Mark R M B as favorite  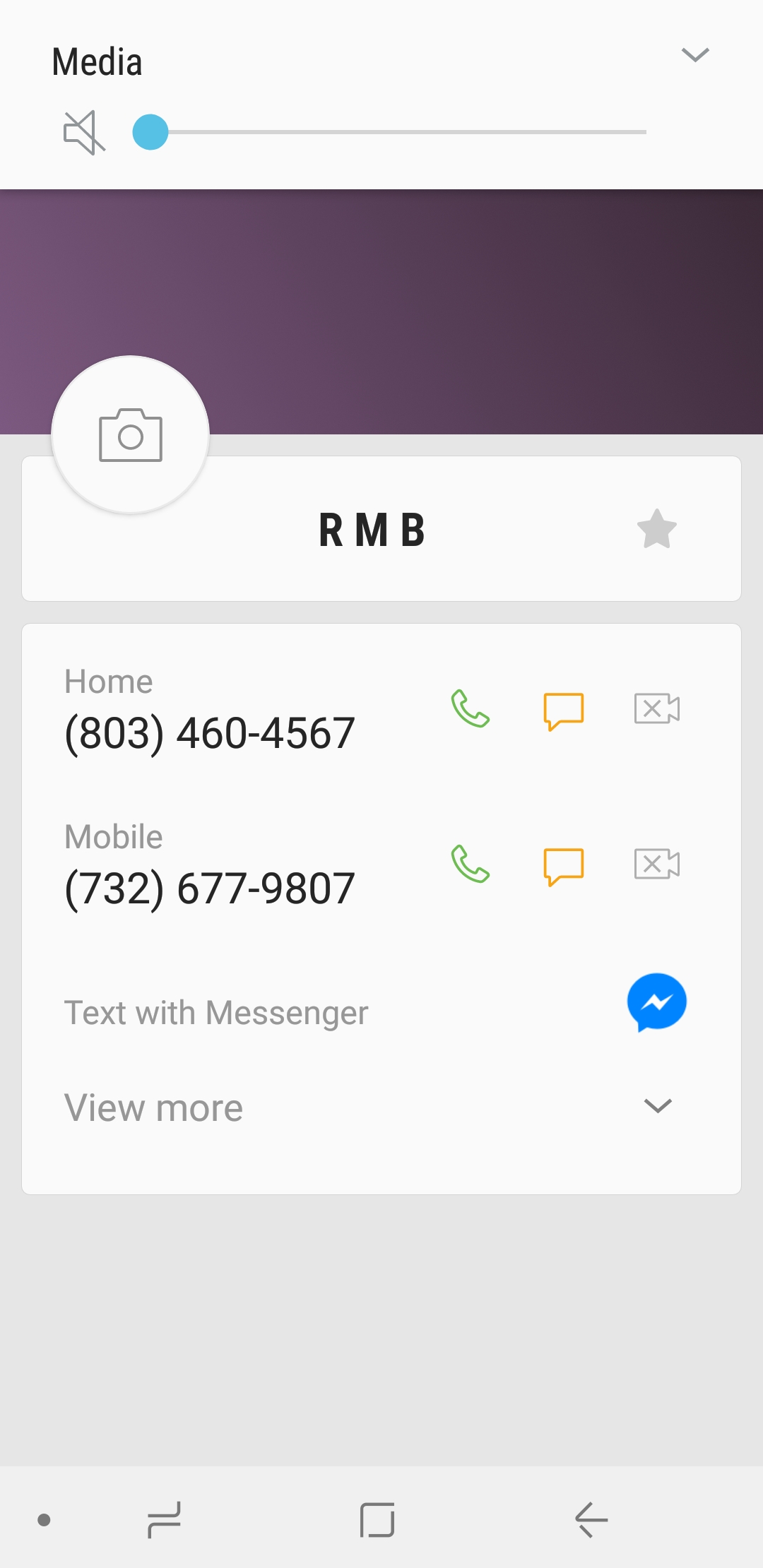[657, 529]
